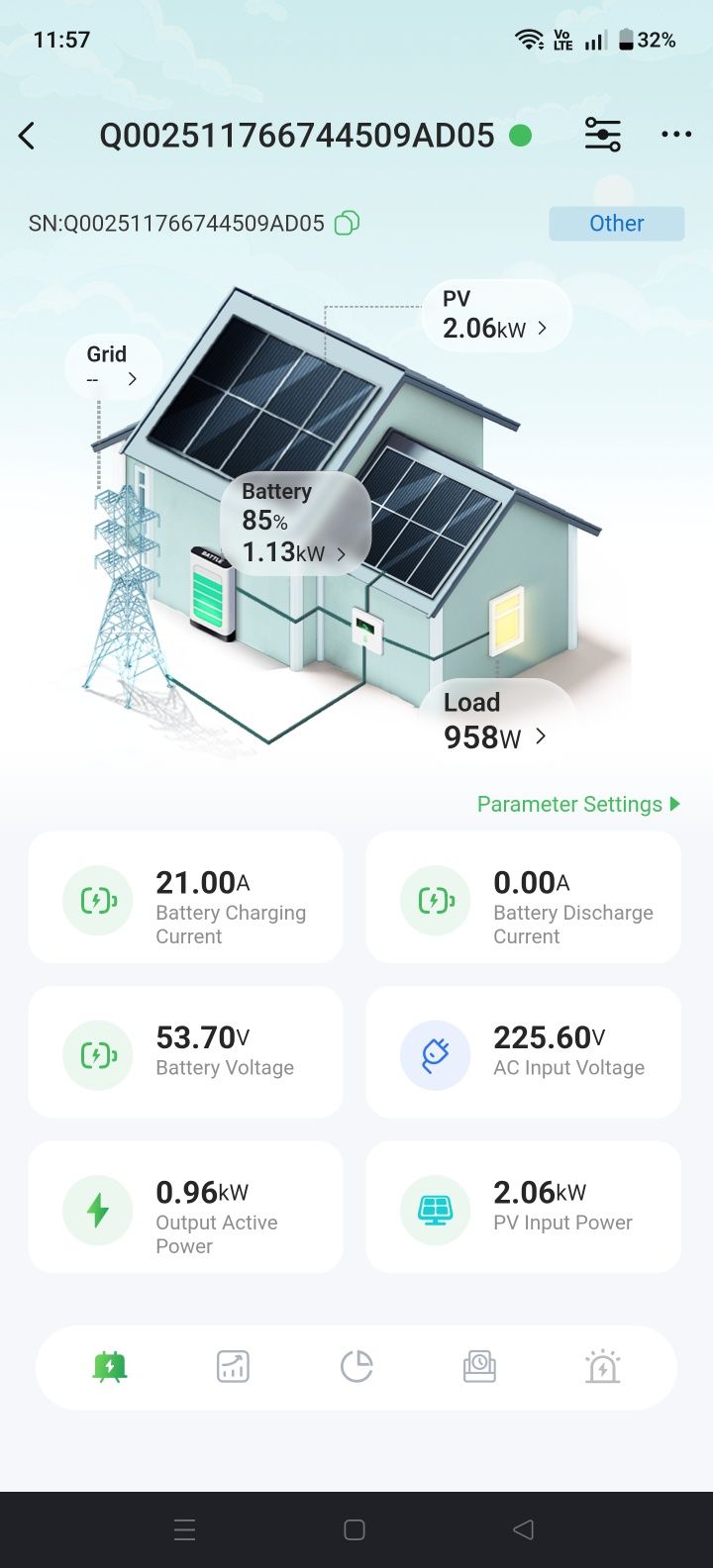Switch to the pie chart tab
713x1568 pixels.
pos(356,1367)
